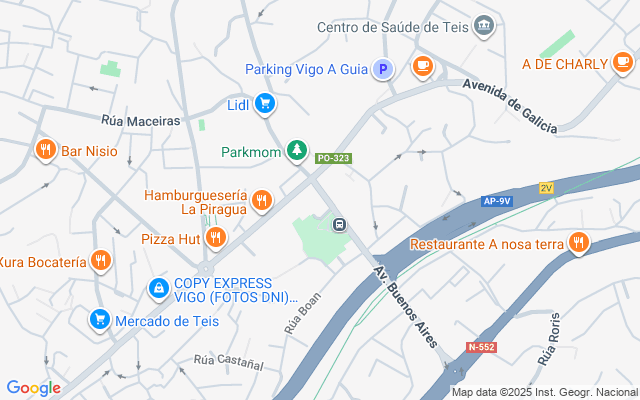The image size is (640, 400).
Task: Select Hamburguesería La Piragua marker
Action: [261, 200]
